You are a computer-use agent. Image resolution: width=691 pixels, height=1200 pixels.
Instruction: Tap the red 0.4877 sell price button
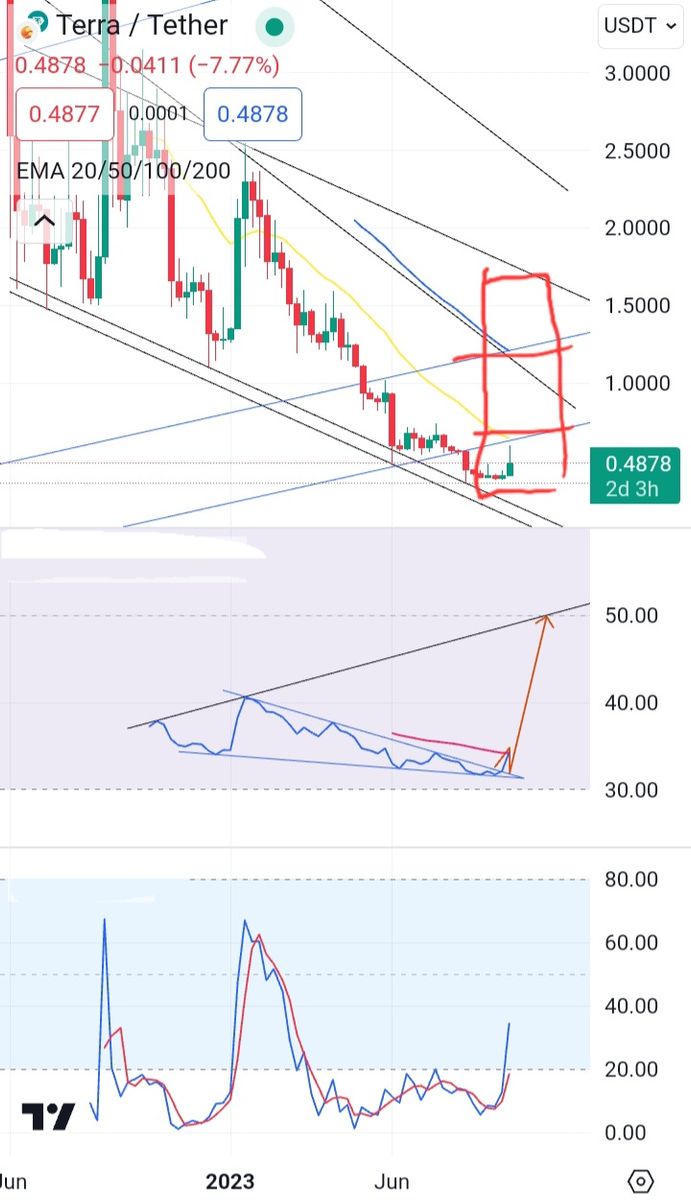click(x=64, y=114)
